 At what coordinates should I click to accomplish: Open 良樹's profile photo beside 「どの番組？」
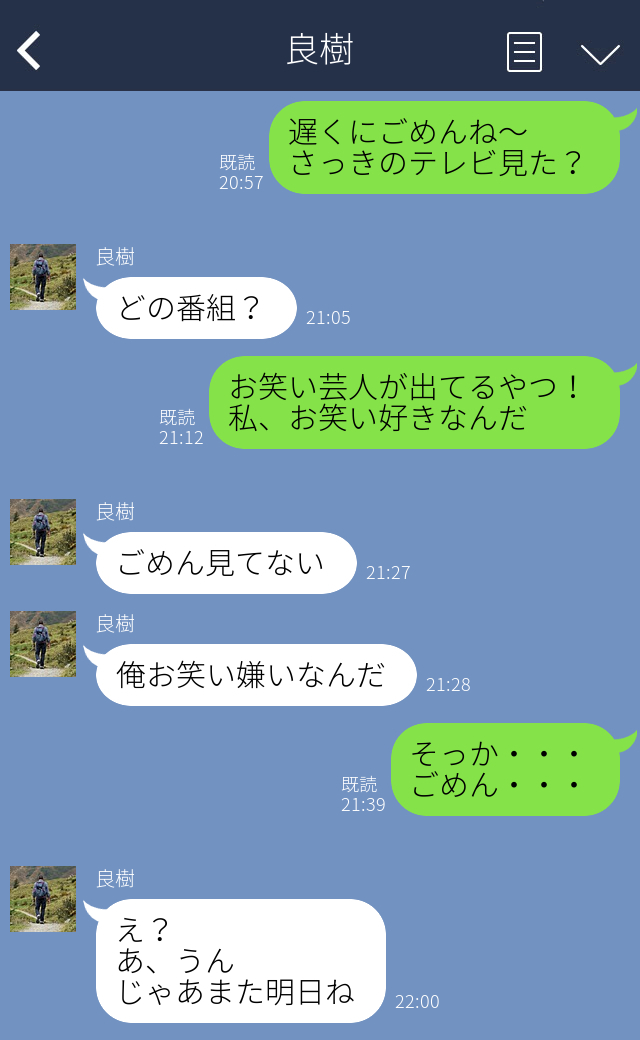[x=43, y=277]
